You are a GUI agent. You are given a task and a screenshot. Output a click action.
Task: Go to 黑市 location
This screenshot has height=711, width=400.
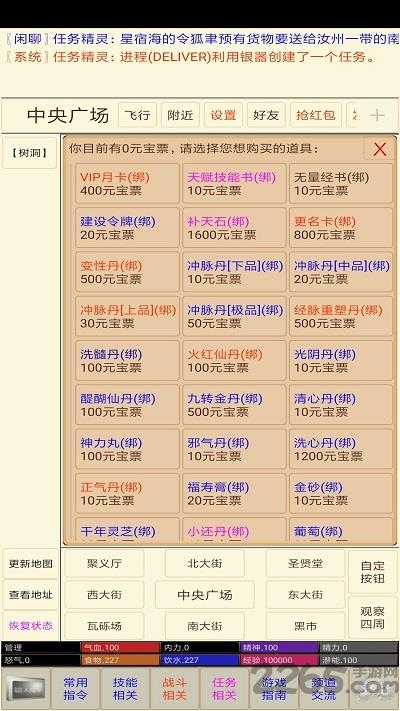[x=305, y=626]
